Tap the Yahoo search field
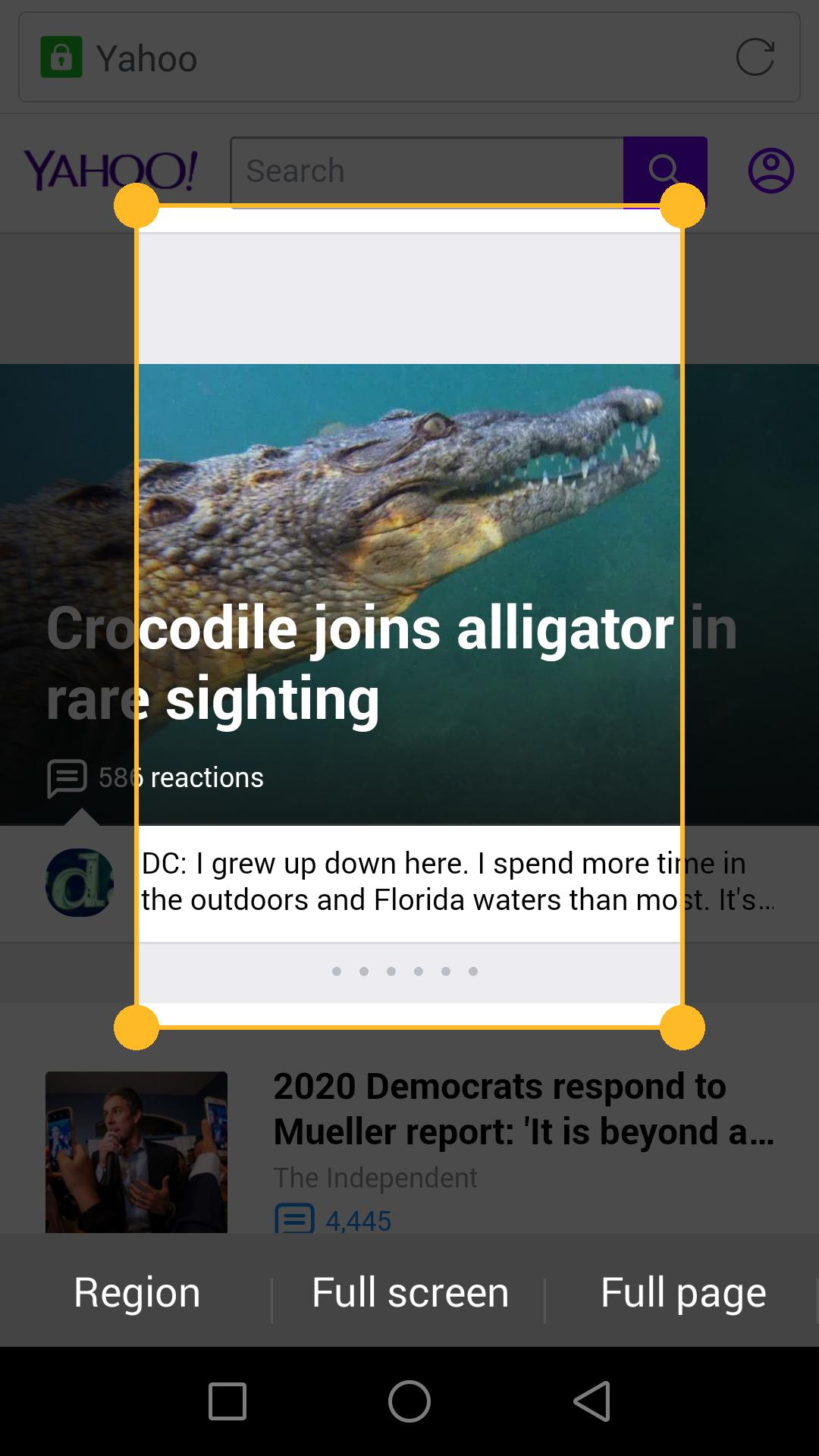The width and height of the screenshot is (819, 1456). 426,171
